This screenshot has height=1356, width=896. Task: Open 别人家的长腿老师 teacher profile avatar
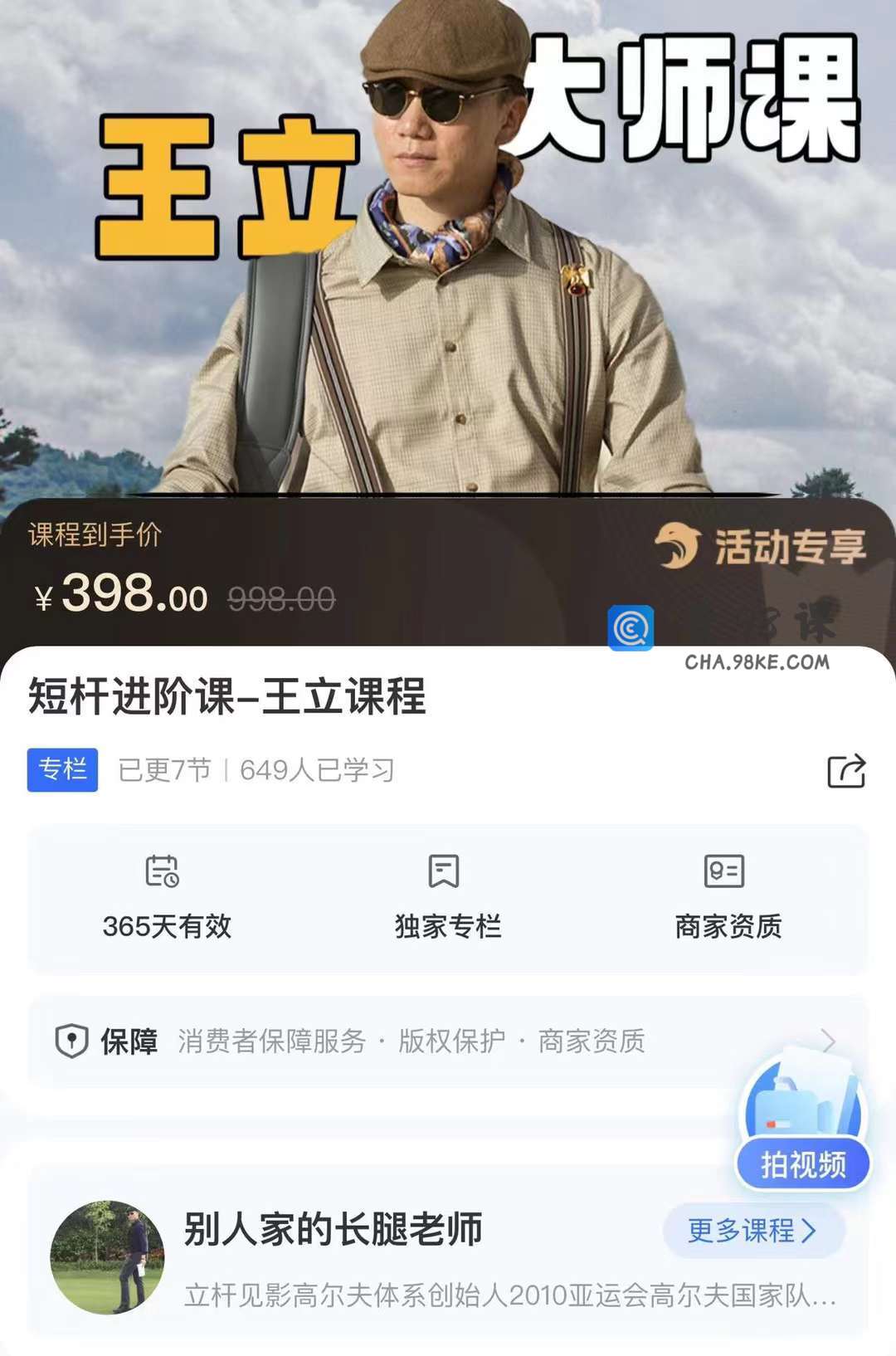click(107, 1256)
